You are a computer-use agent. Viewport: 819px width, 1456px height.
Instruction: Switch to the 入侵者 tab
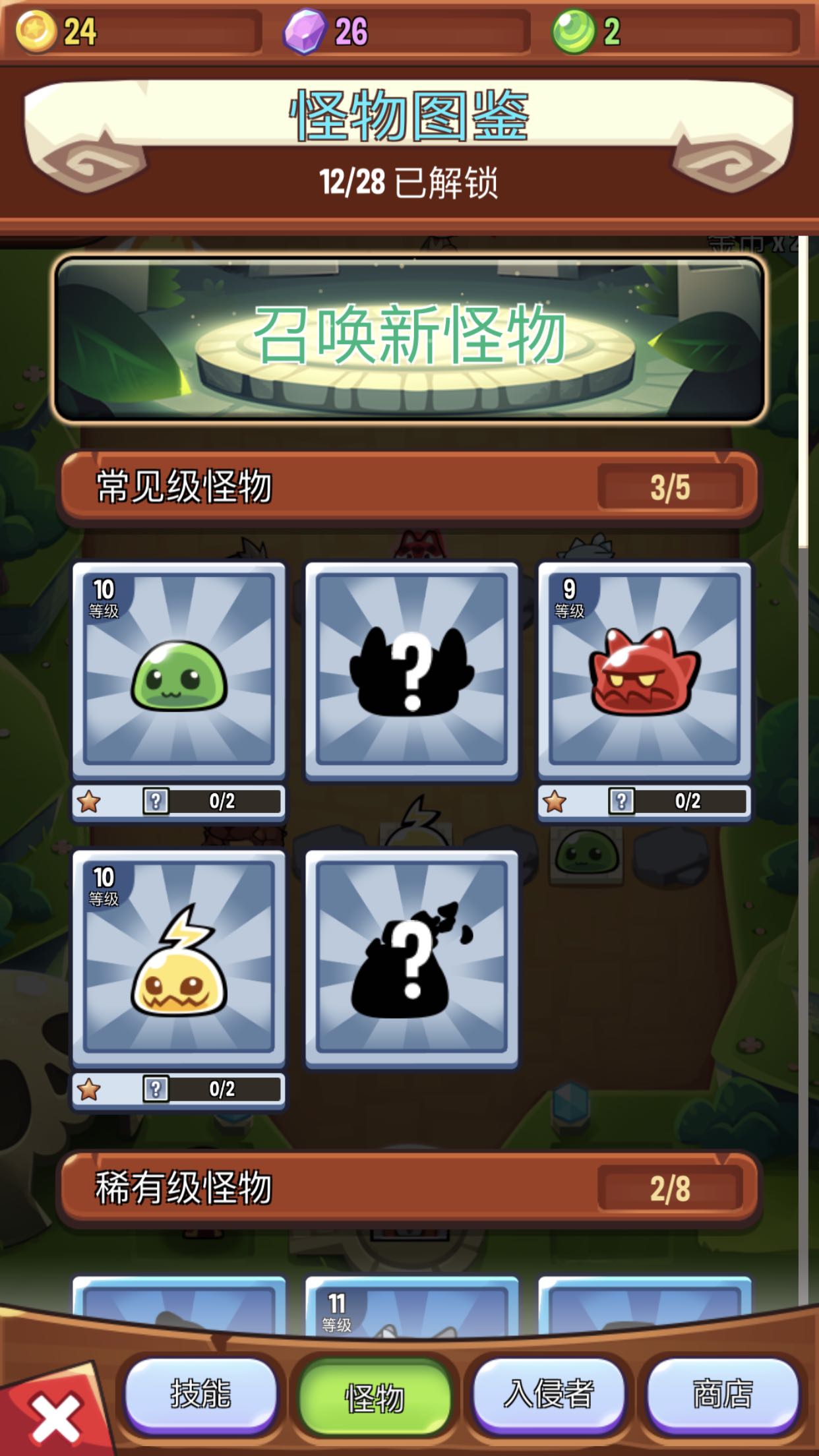click(549, 1394)
